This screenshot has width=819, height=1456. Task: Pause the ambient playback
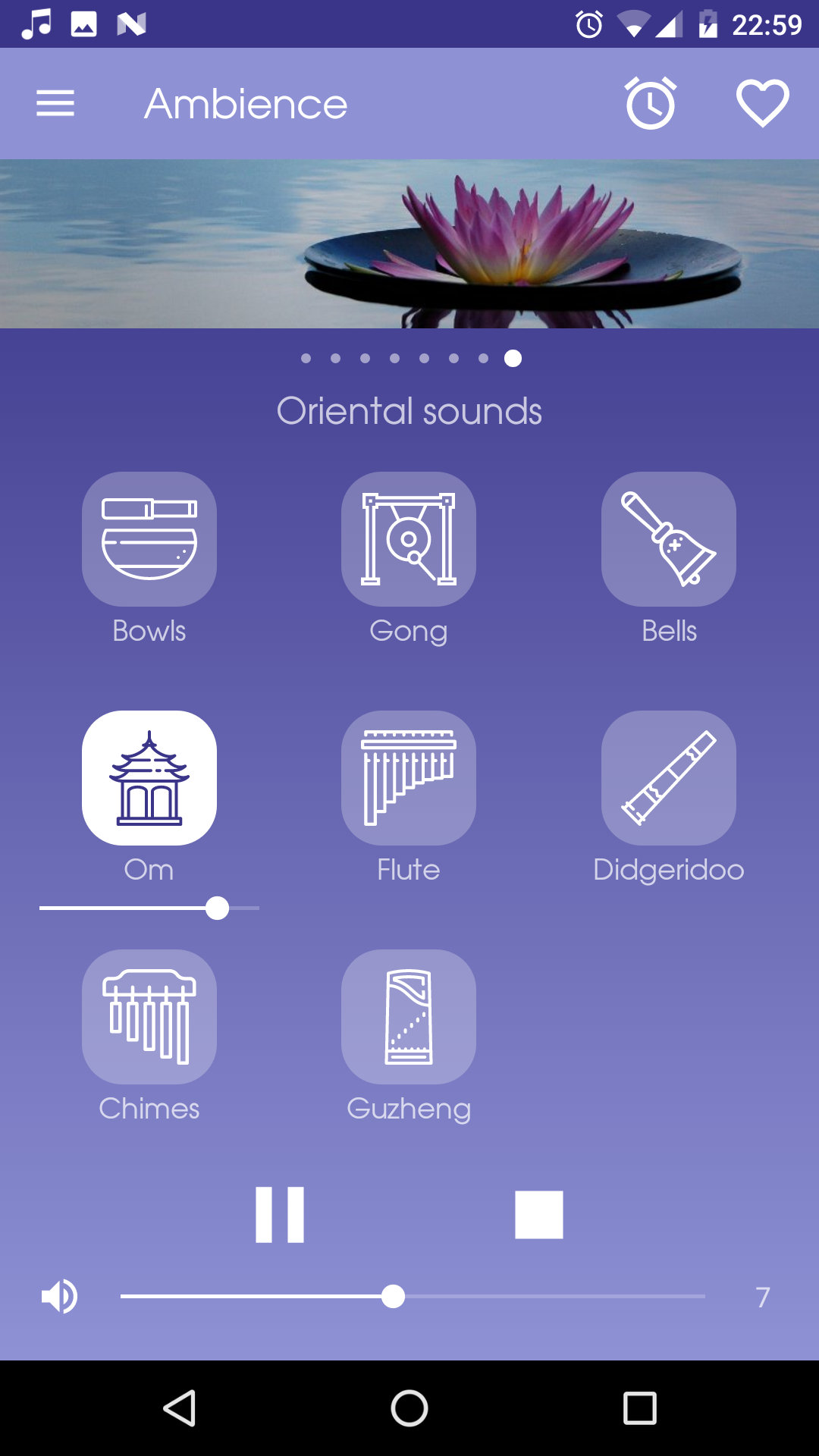point(279,1213)
